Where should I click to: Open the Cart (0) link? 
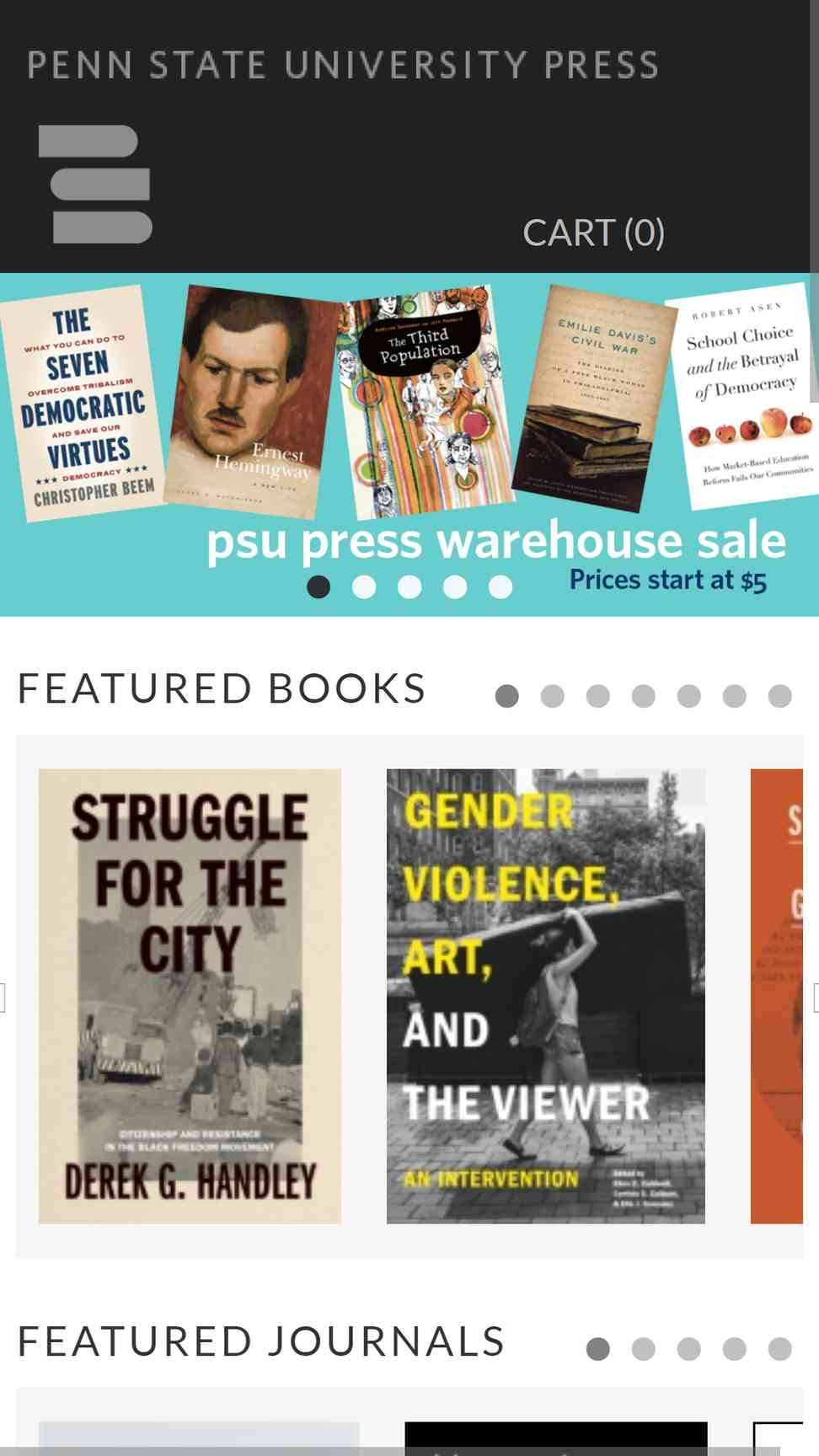[594, 233]
